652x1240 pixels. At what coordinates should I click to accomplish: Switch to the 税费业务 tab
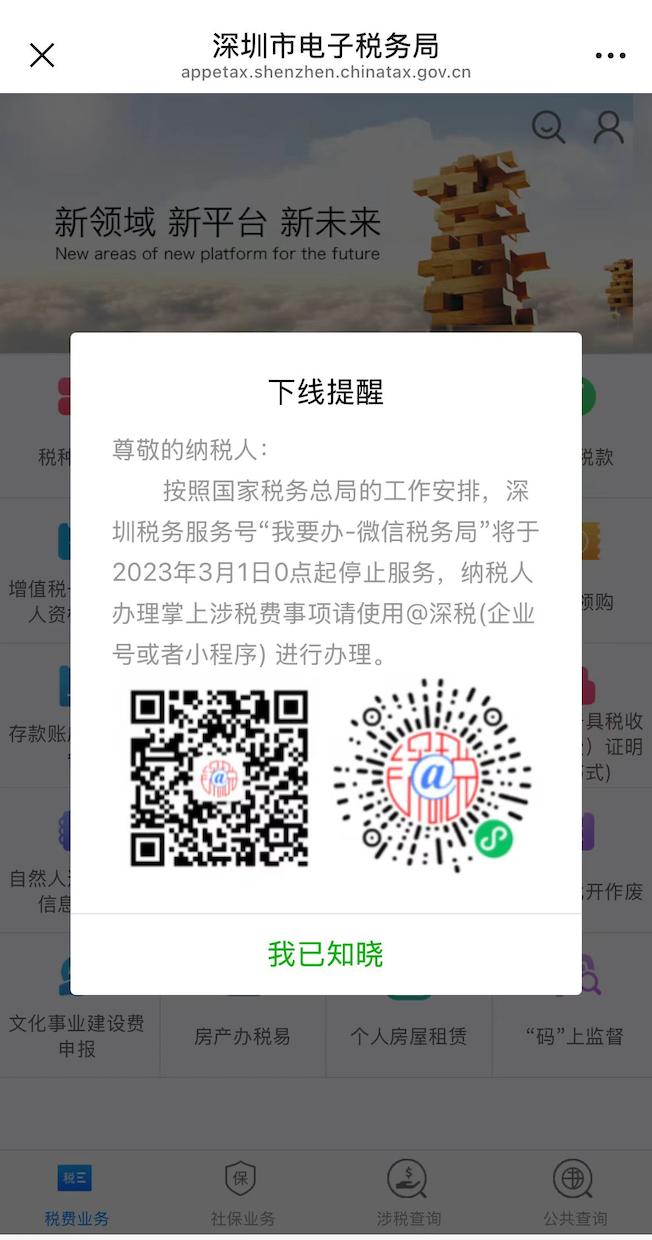77,1194
